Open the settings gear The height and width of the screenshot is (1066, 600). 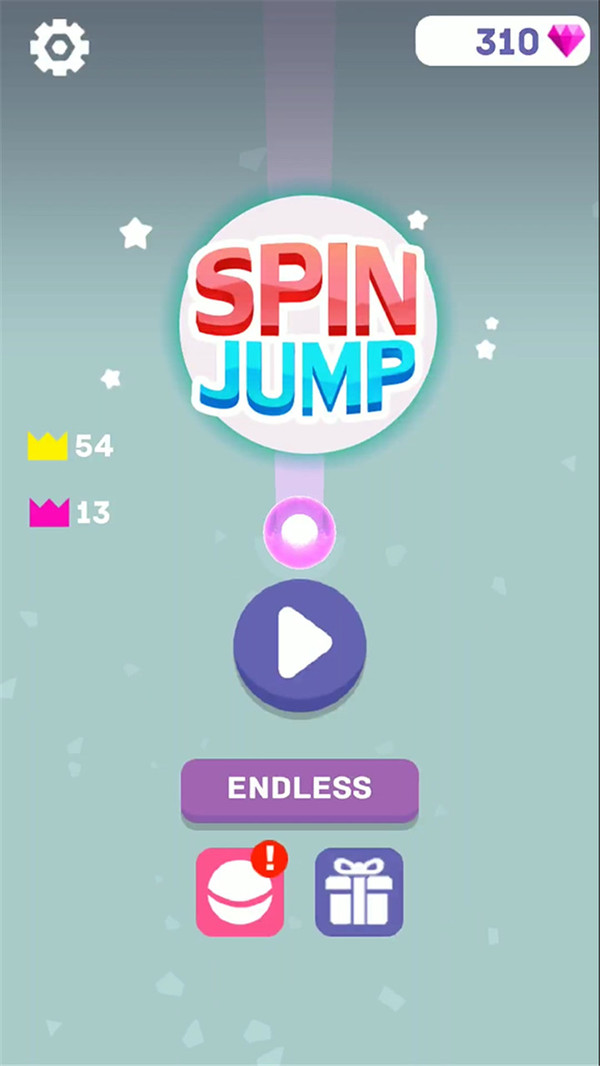pos(60,47)
